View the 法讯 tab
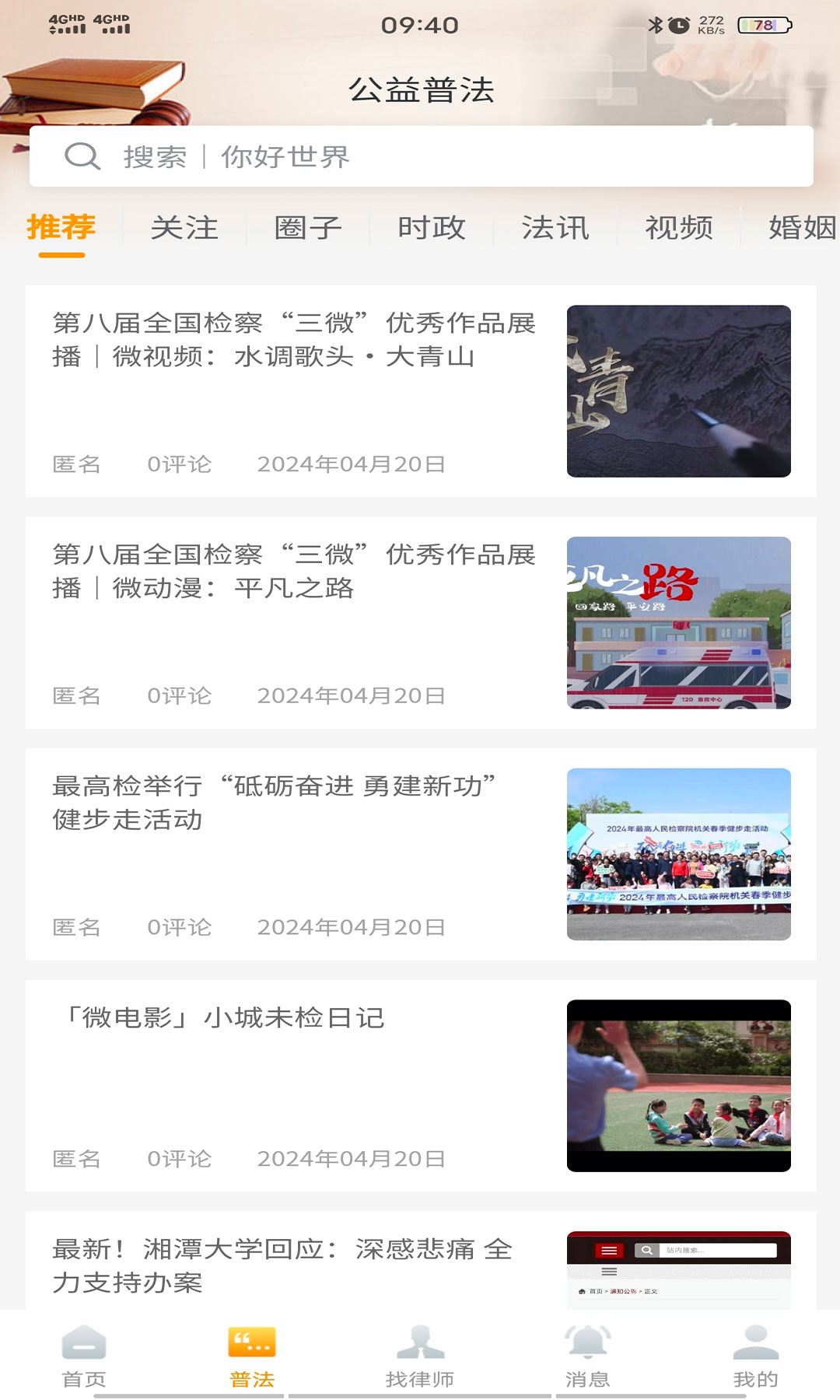This screenshot has width=840, height=1400. [555, 228]
